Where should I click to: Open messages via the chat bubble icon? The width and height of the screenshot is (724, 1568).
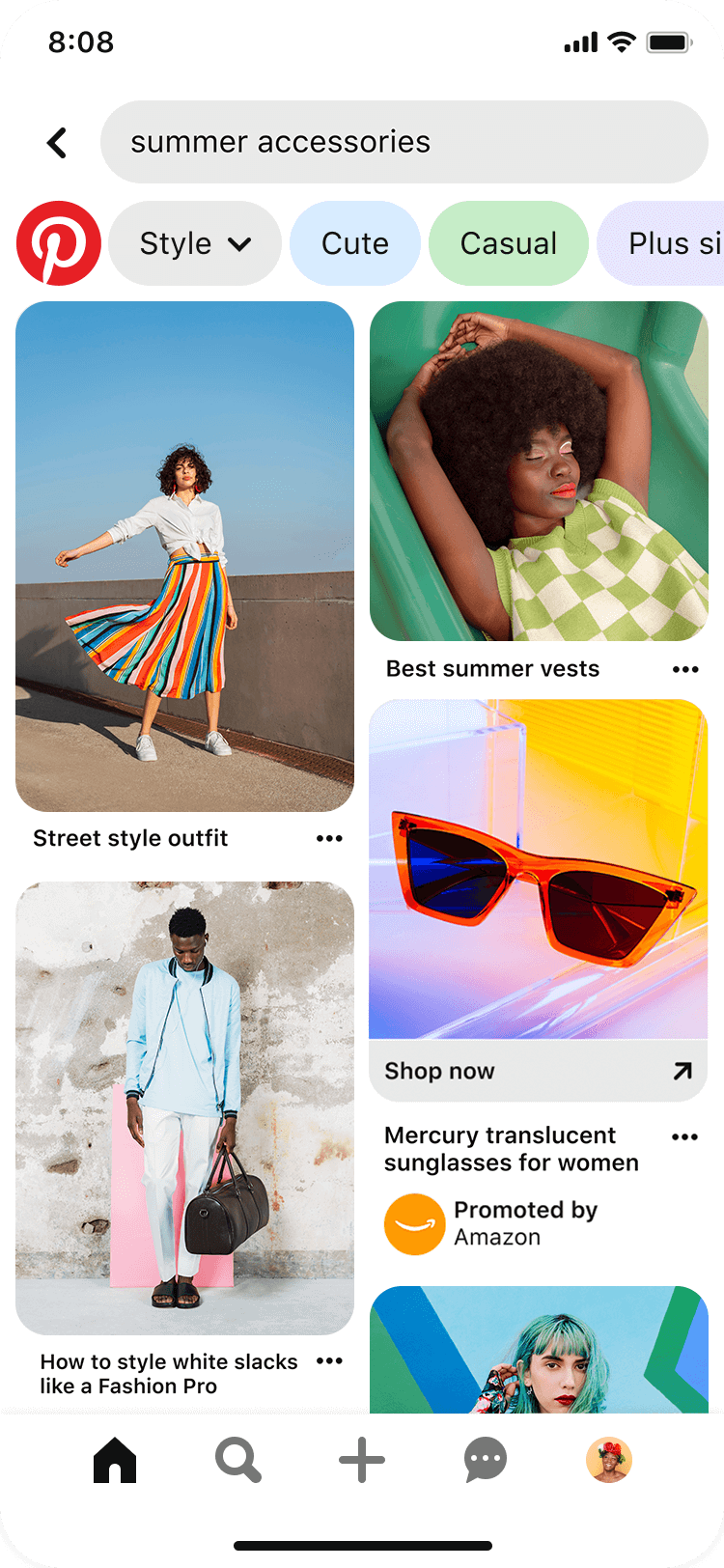(x=485, y=1461)
